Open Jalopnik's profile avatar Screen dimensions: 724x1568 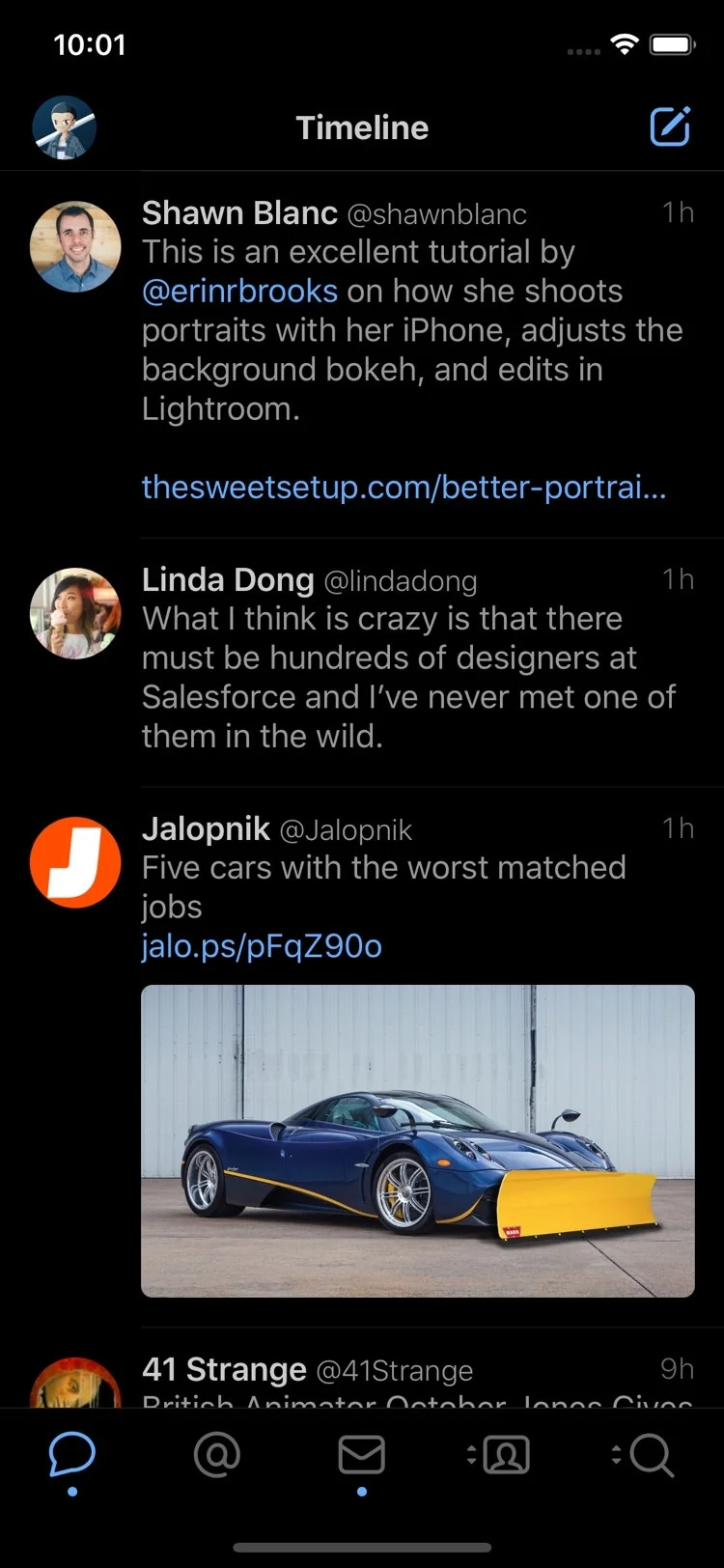click(75, 862)
